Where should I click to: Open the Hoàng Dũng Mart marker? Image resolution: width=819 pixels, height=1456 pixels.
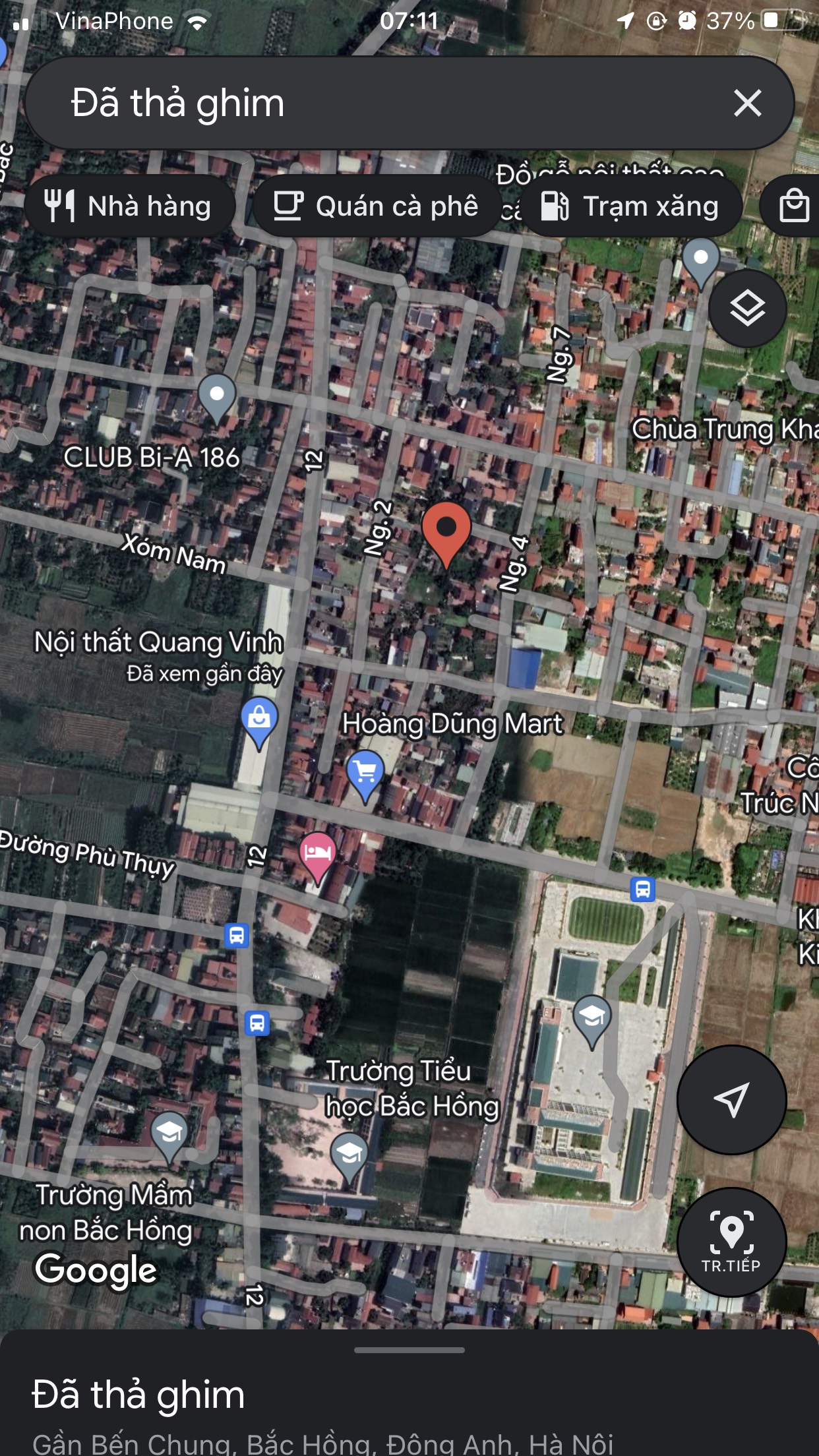tap(365, 773)
